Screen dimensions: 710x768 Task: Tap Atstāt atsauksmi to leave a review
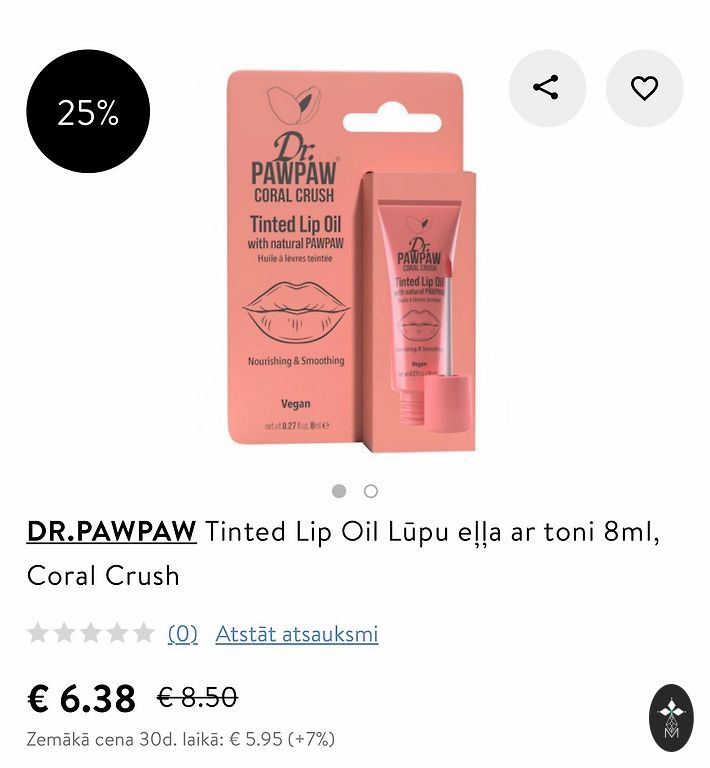[296, 634]
